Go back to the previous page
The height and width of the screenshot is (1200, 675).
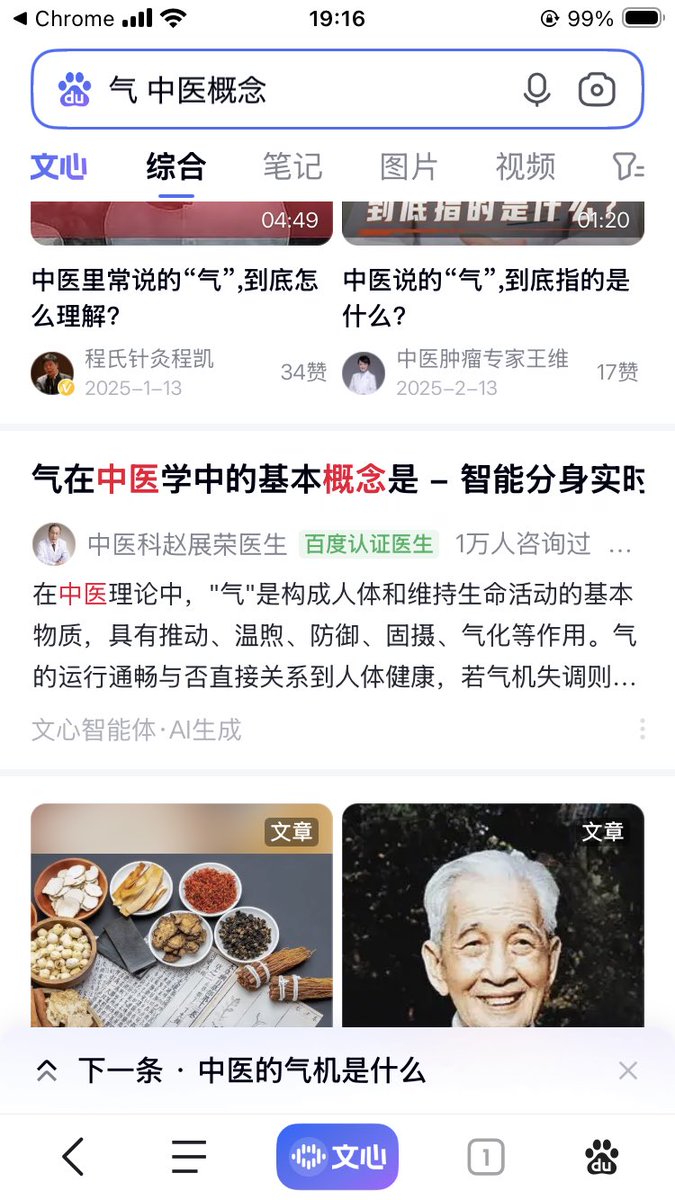point(73,1157)
